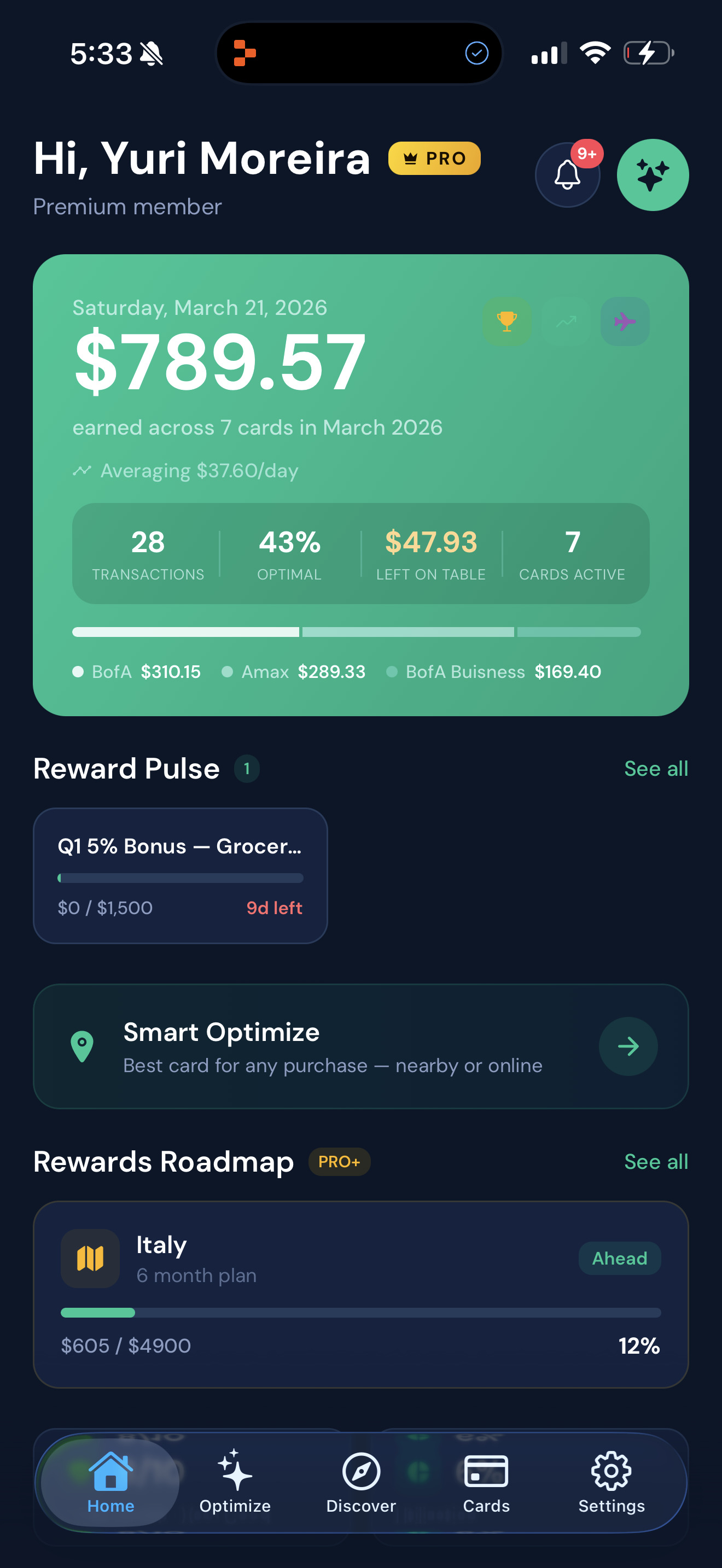Screen dimensions: 722x1568
Task: Select the airplane travel view icon
Action: coord(625,321)
